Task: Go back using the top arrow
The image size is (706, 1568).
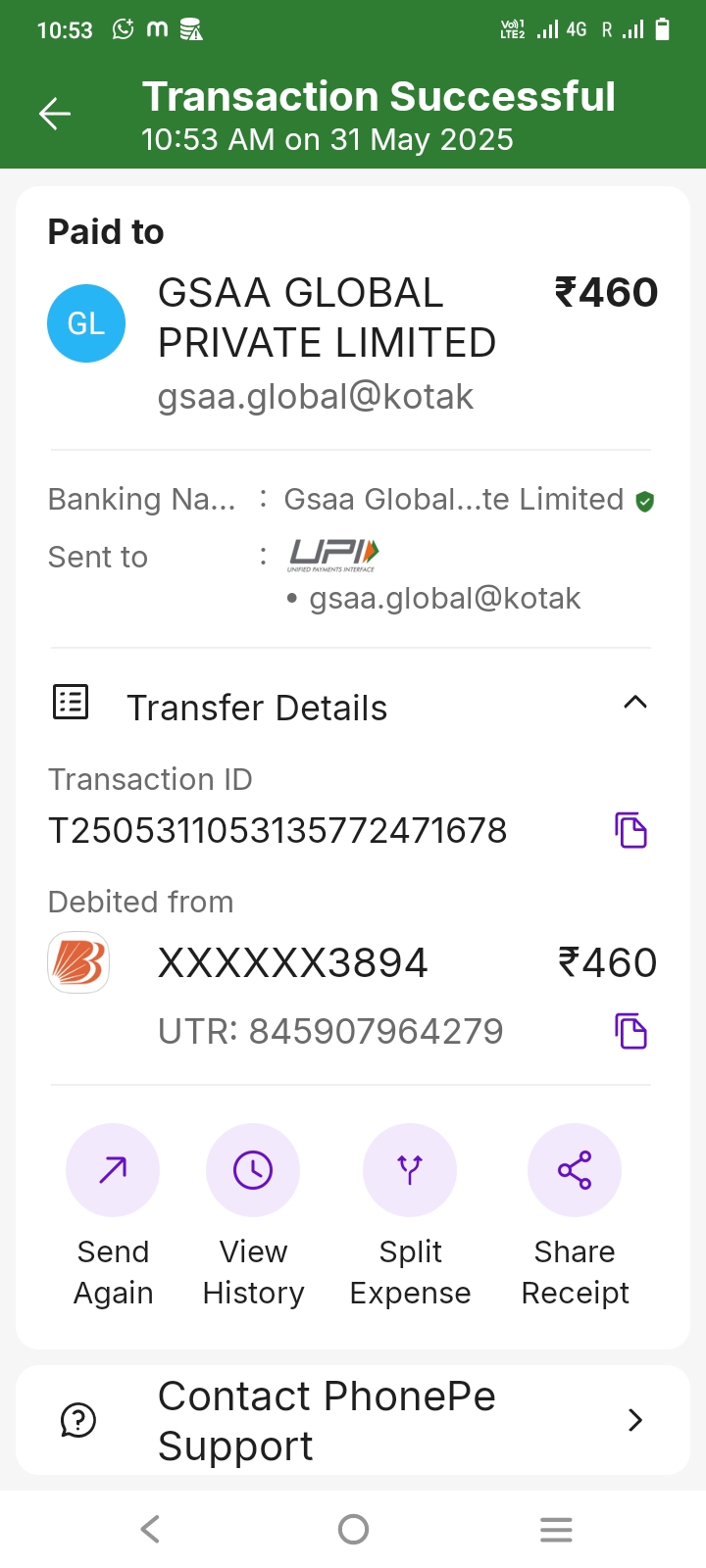Action: click(x=55, y=115)
